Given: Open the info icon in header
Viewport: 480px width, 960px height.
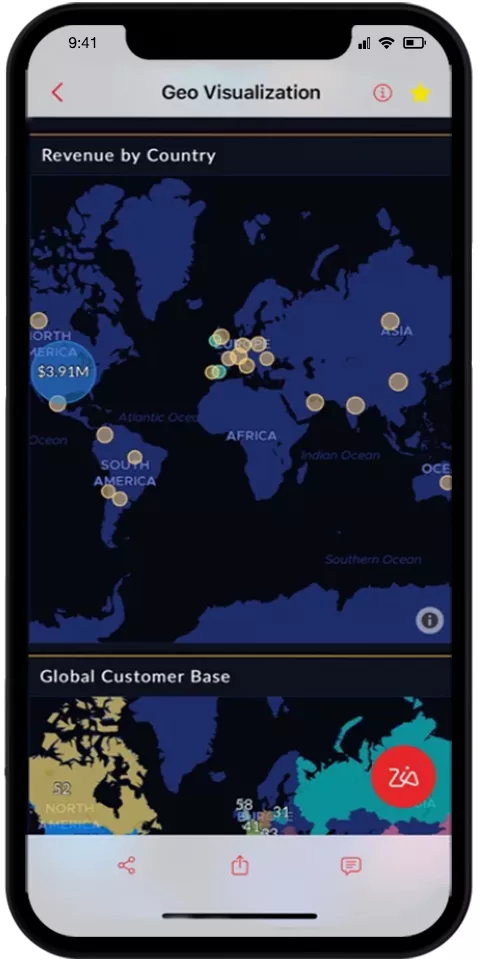Looking at the screenshot, I should coord(383,92).
